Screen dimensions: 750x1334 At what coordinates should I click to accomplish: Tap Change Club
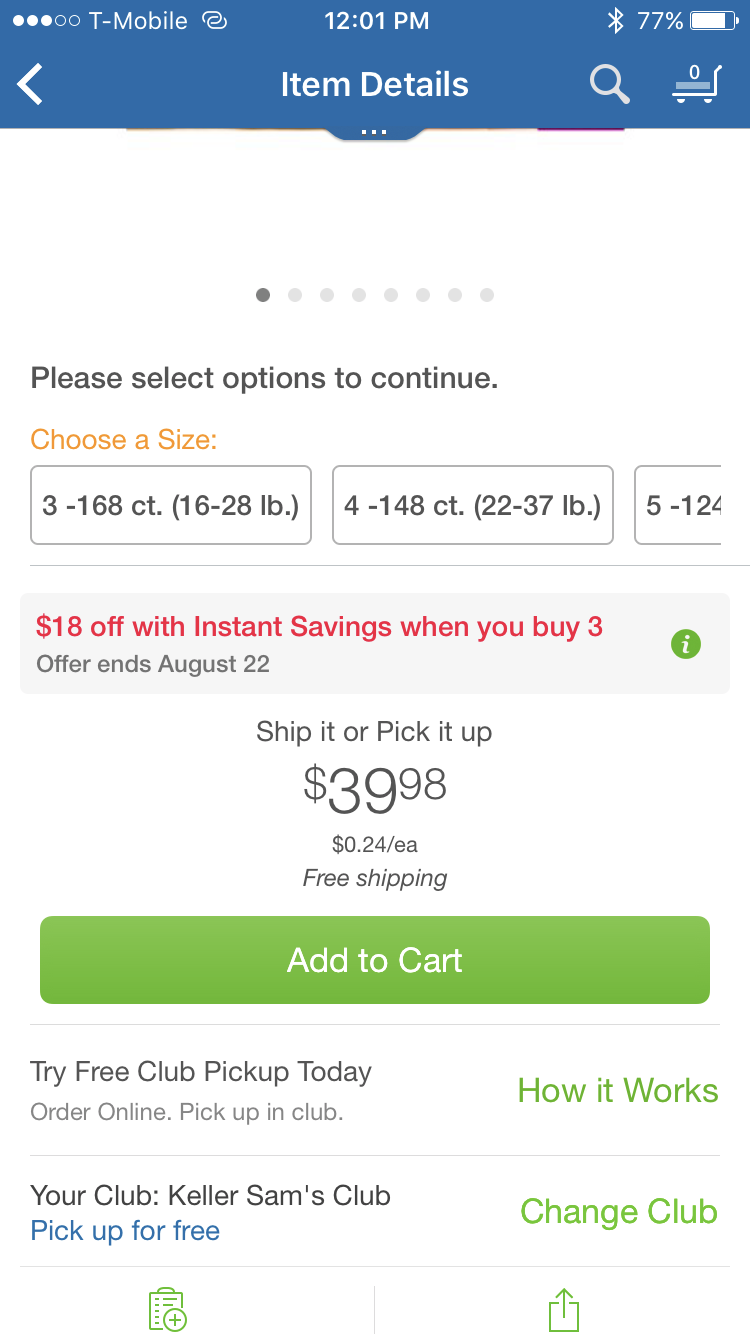pyautogui.click(x=619, y=1211)
